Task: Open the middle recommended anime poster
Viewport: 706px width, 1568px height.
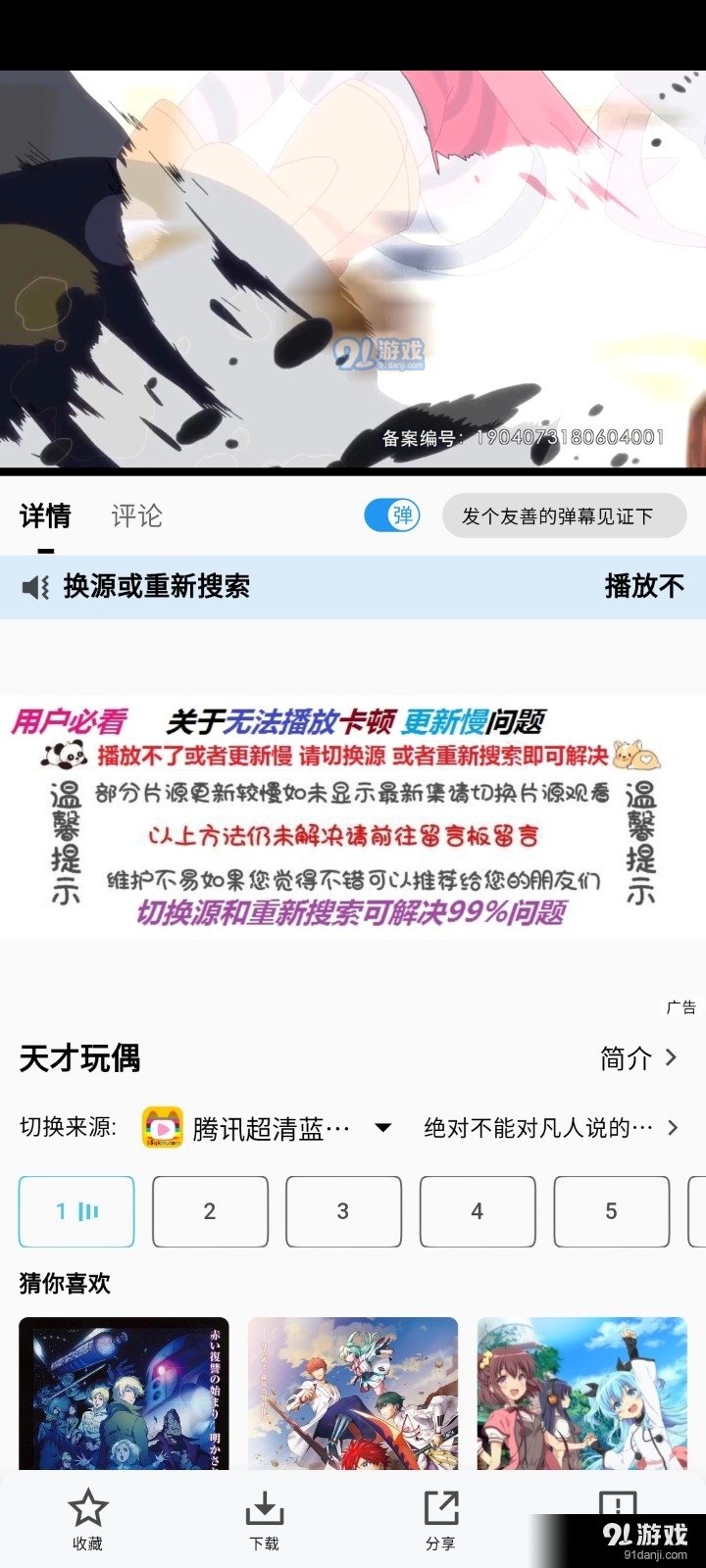Action: pos(353,1394)
